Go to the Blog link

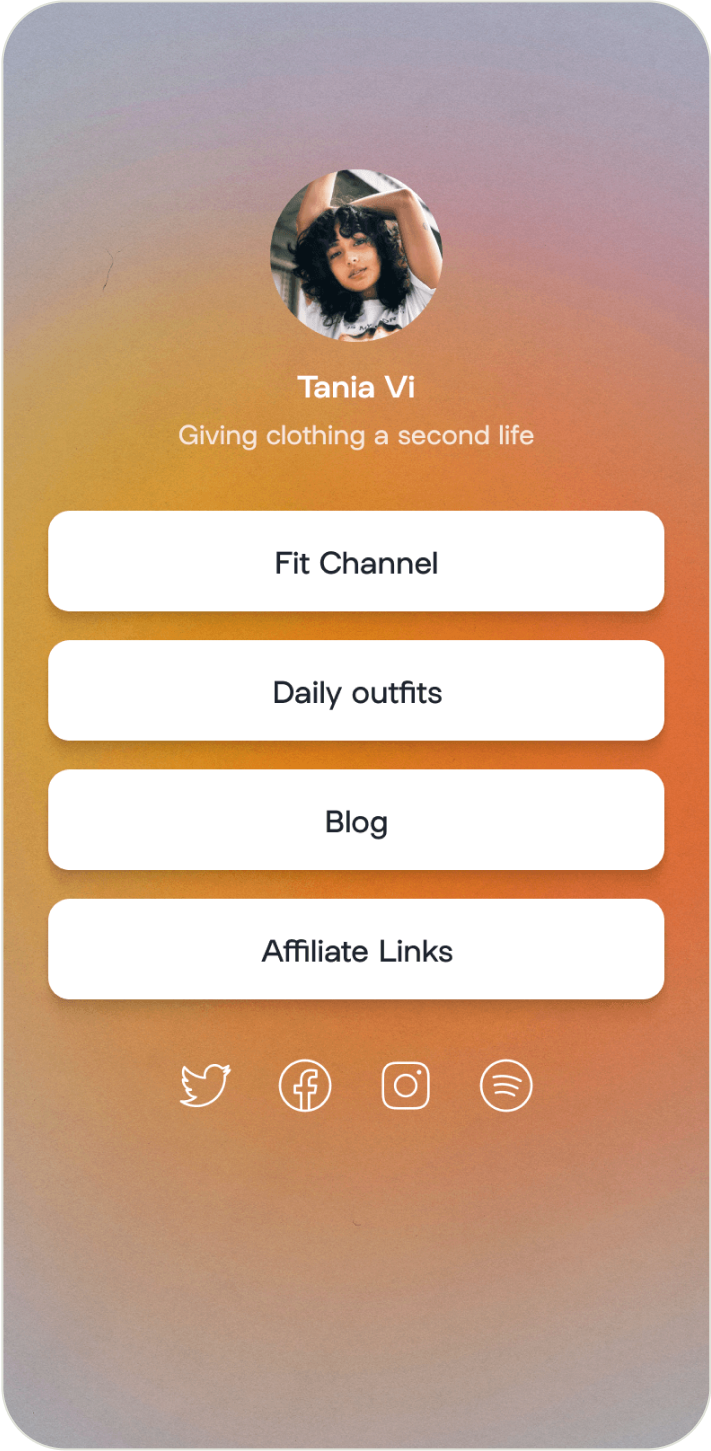click(356, 820)
